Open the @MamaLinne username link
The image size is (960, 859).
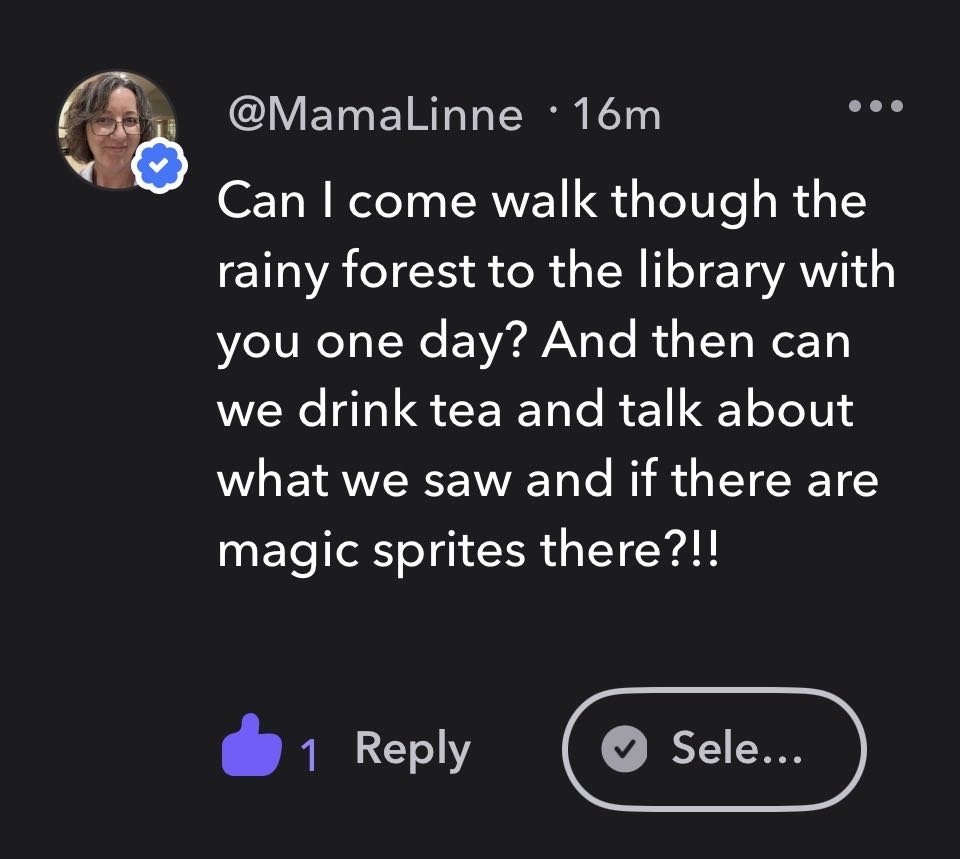[375, 116]
